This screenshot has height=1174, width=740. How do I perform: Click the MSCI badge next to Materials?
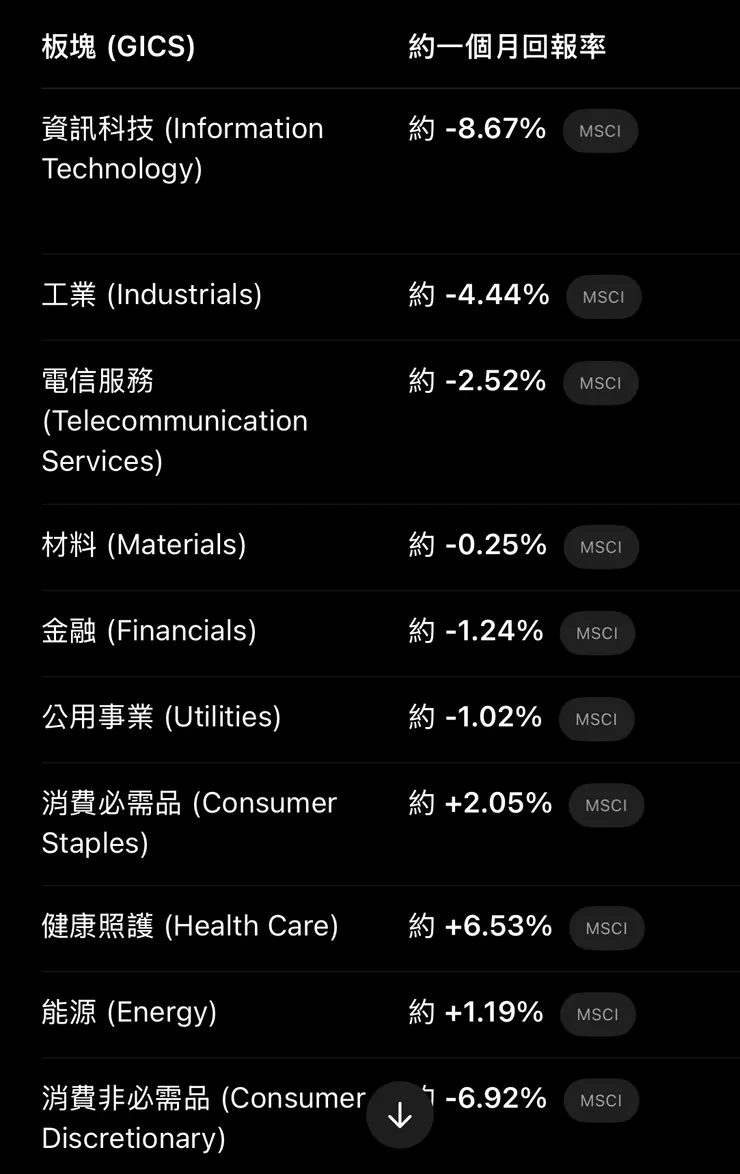point(601,547)
